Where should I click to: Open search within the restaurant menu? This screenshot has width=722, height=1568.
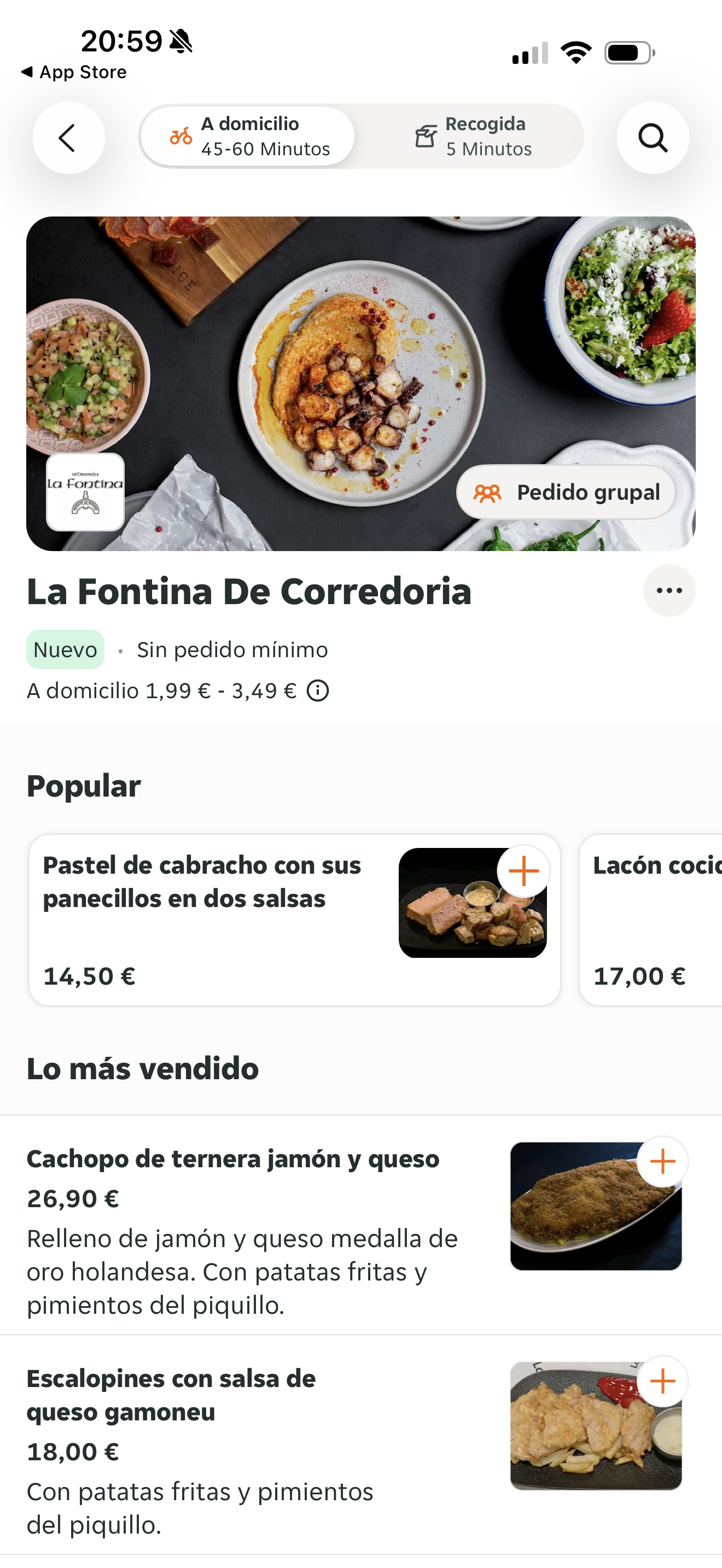tap(653, 138)
